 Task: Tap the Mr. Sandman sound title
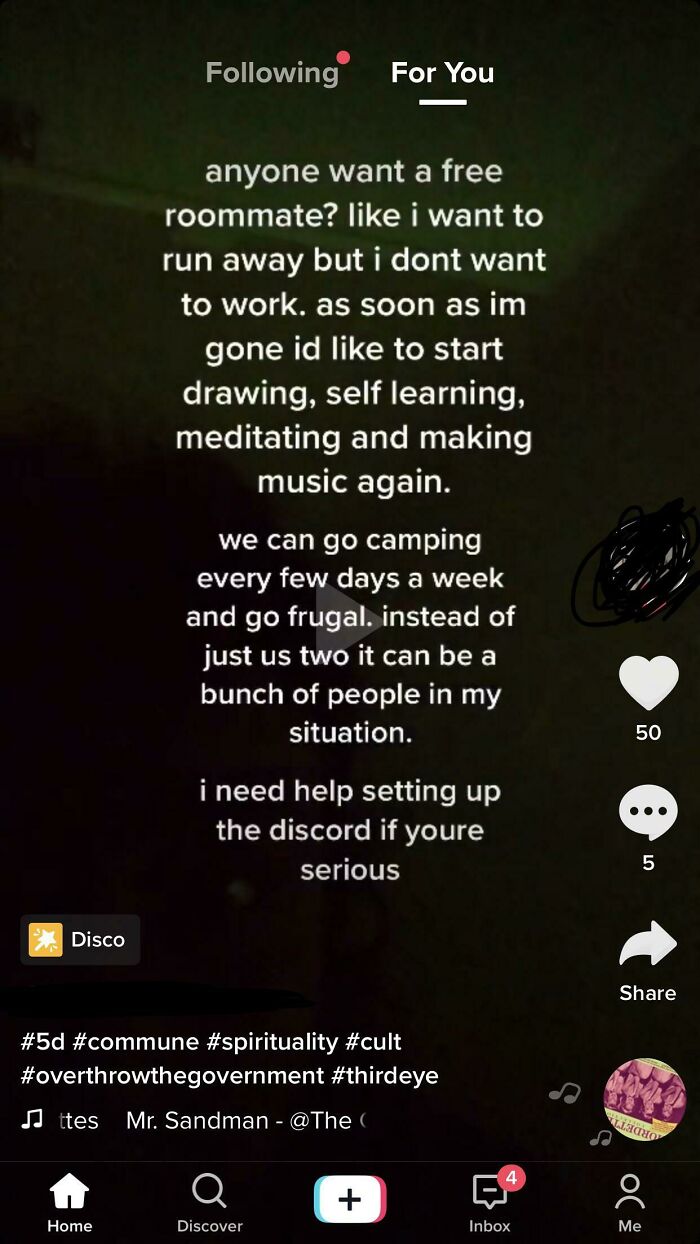(x=240, y=1121)
